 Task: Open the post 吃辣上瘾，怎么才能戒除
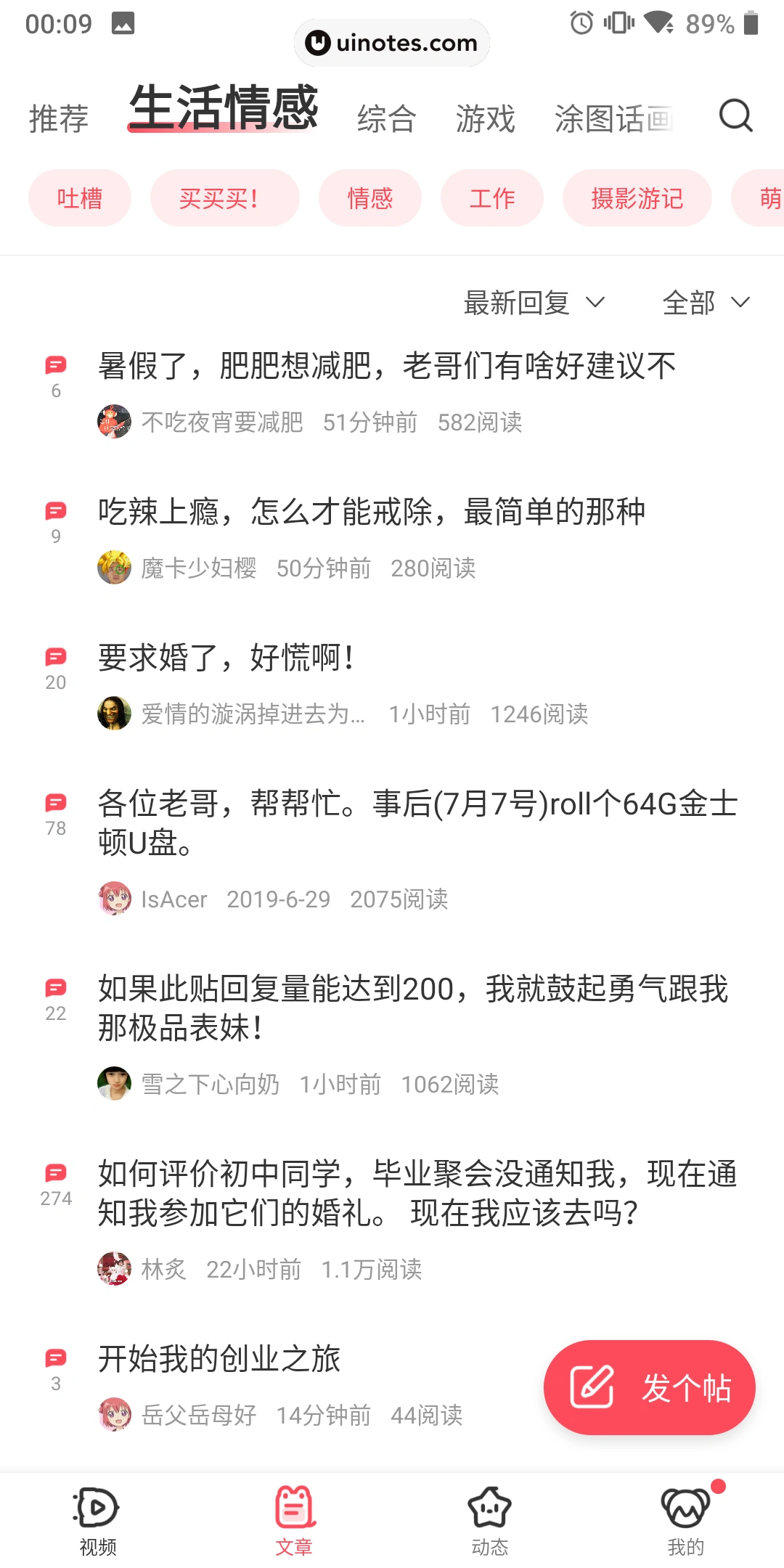[x=371, y=512]
